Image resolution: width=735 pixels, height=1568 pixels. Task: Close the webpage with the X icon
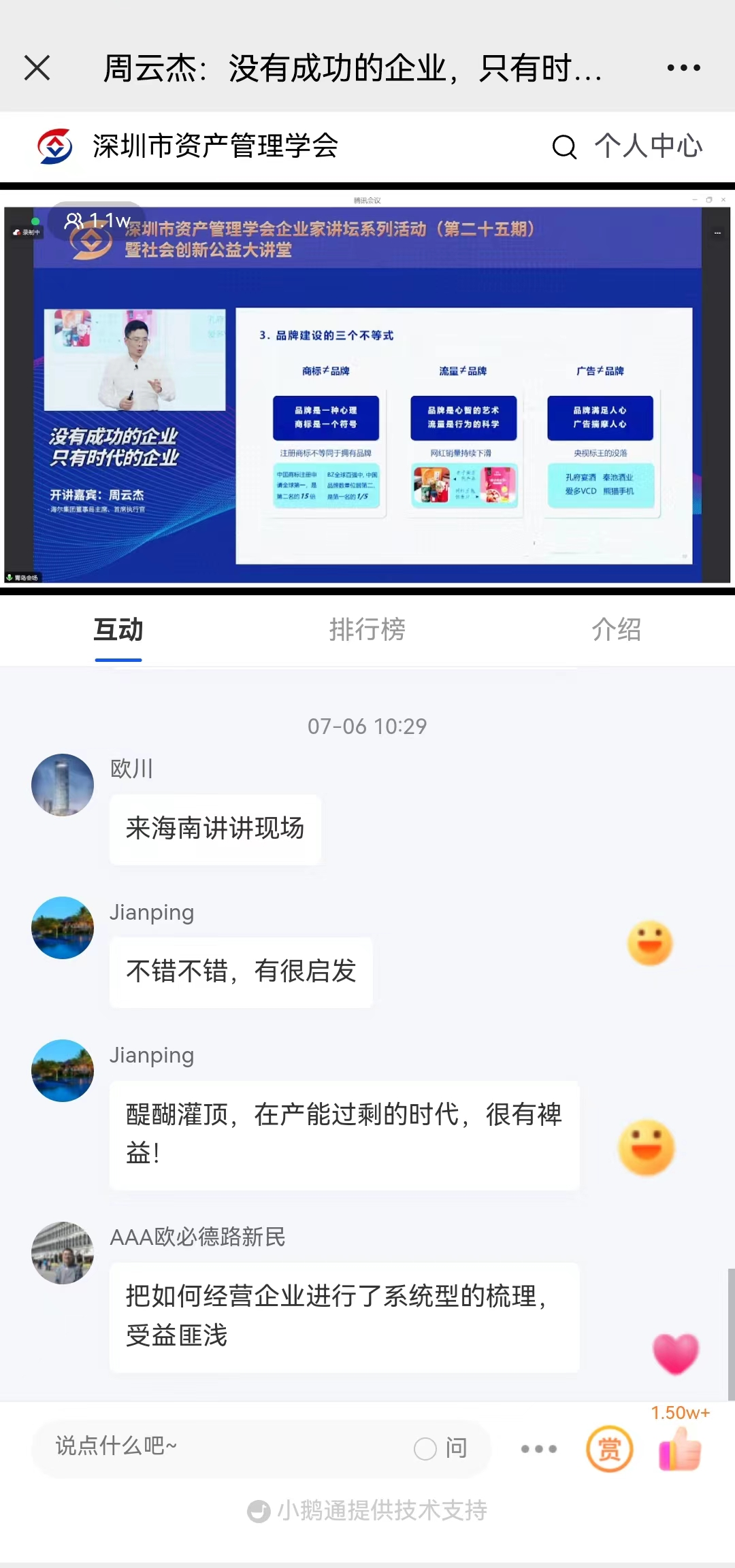[x=37, y=68]
